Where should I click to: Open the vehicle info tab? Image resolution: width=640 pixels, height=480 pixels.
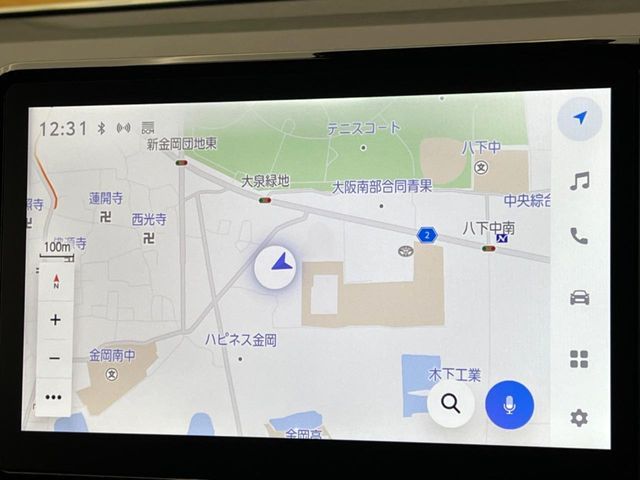point(579,297)
